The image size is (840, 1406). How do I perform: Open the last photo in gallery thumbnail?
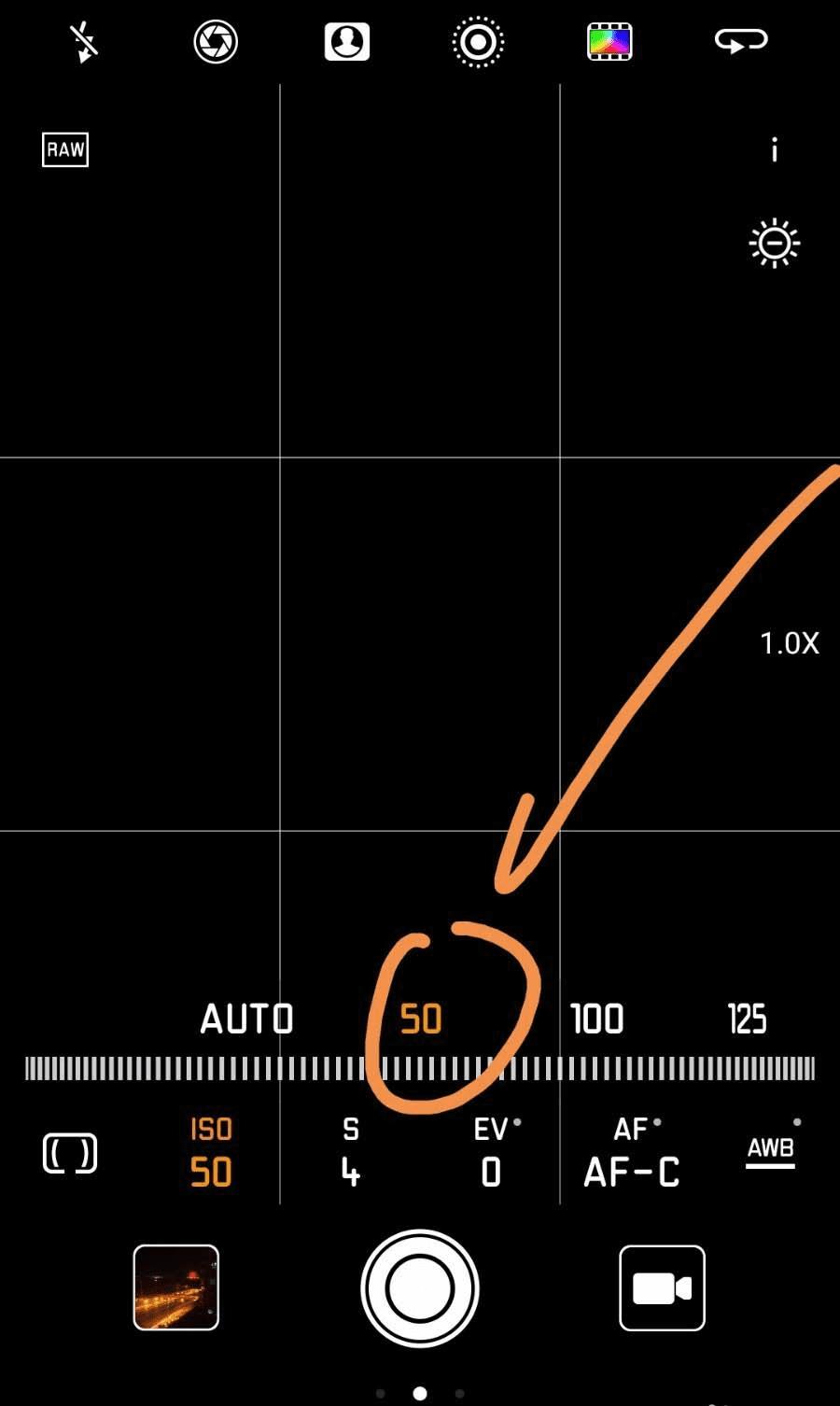click(x=176, y=1287)
